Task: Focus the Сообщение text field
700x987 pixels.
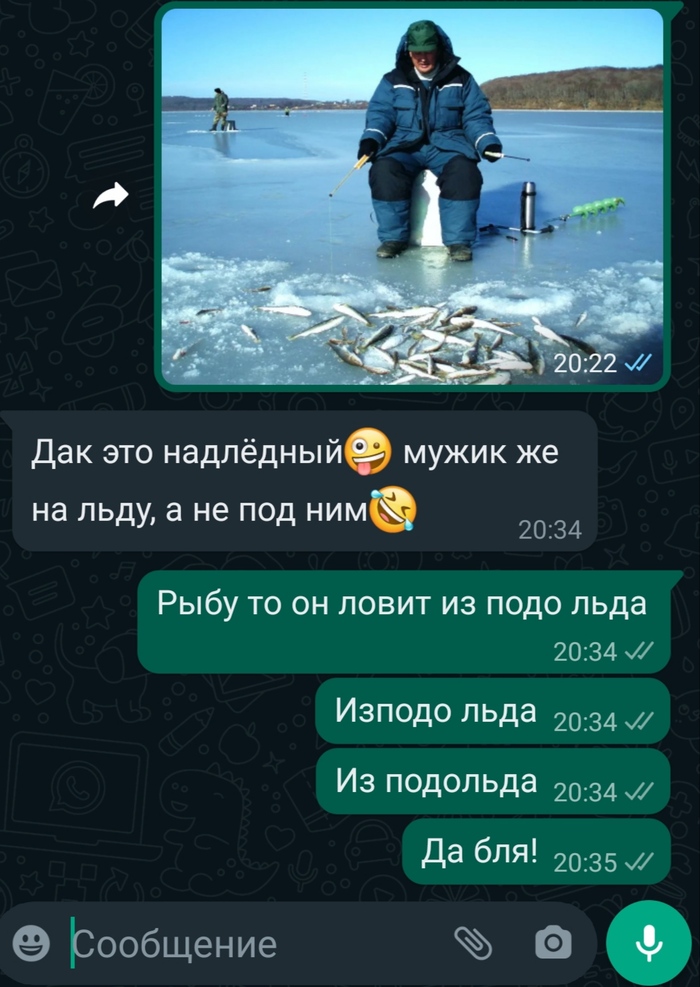Action: pos(250,943)
